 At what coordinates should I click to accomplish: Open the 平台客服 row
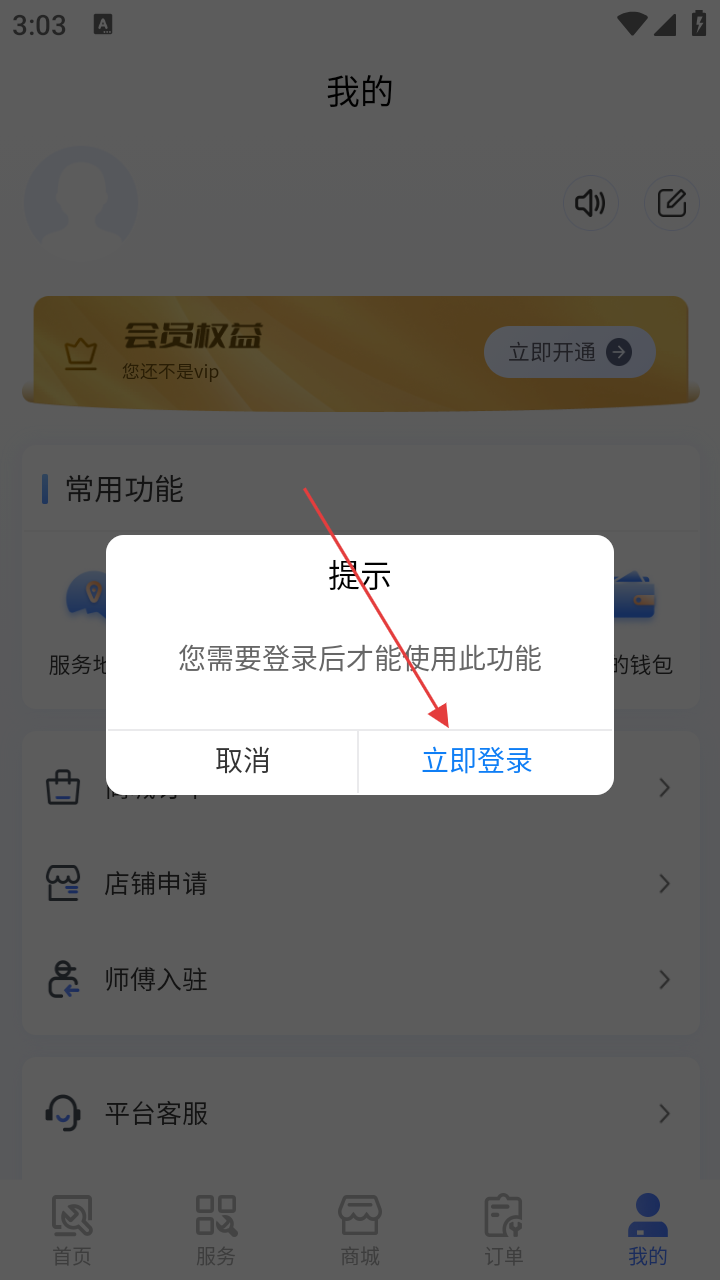coord(360,1113)
